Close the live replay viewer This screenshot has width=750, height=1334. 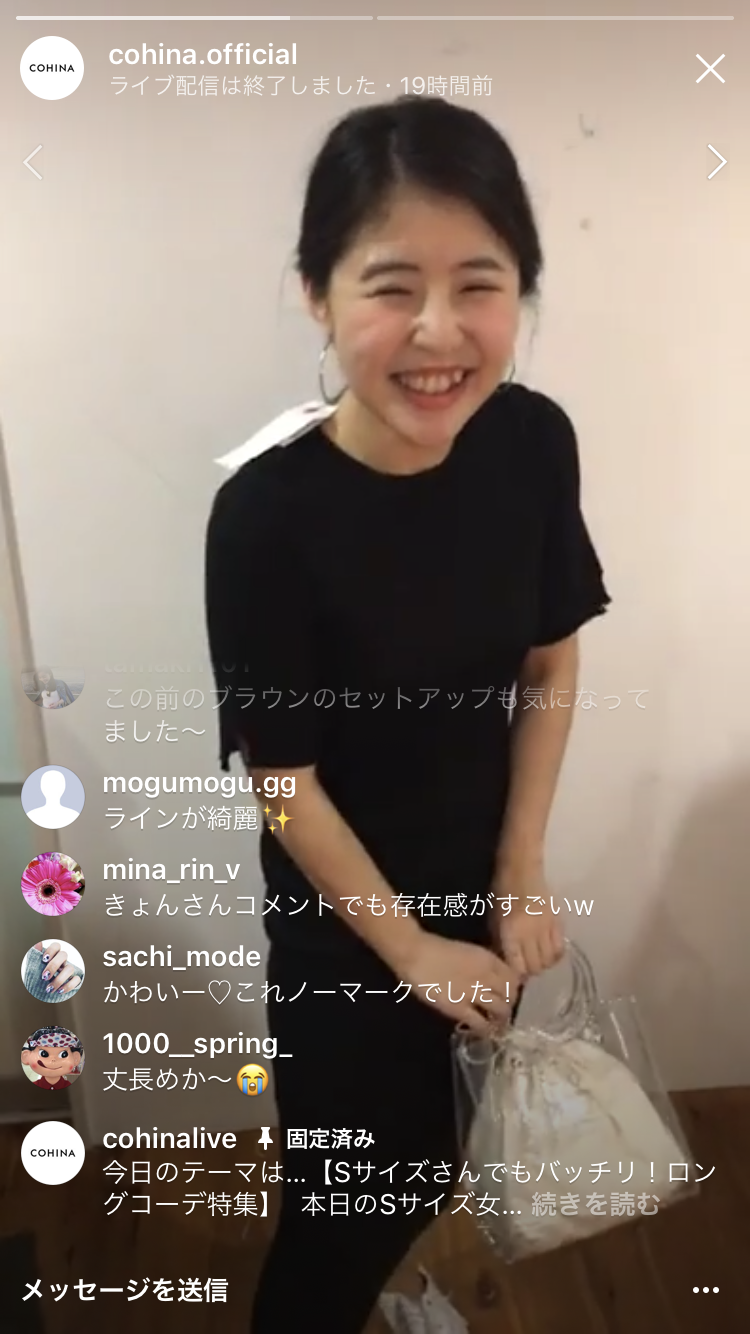(x=710, y=69)
